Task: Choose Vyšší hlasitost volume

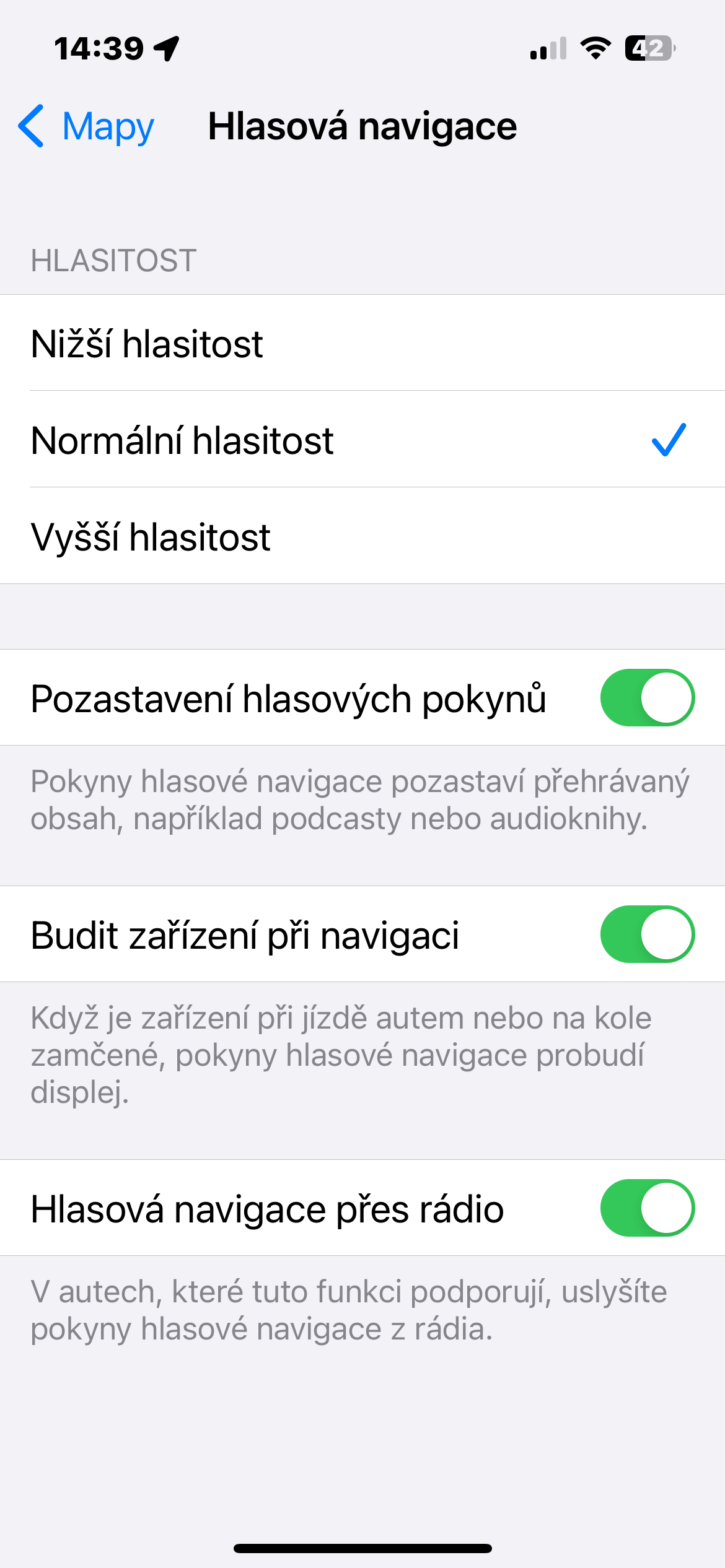Action: pyautogui.click(x=362, y=537)
